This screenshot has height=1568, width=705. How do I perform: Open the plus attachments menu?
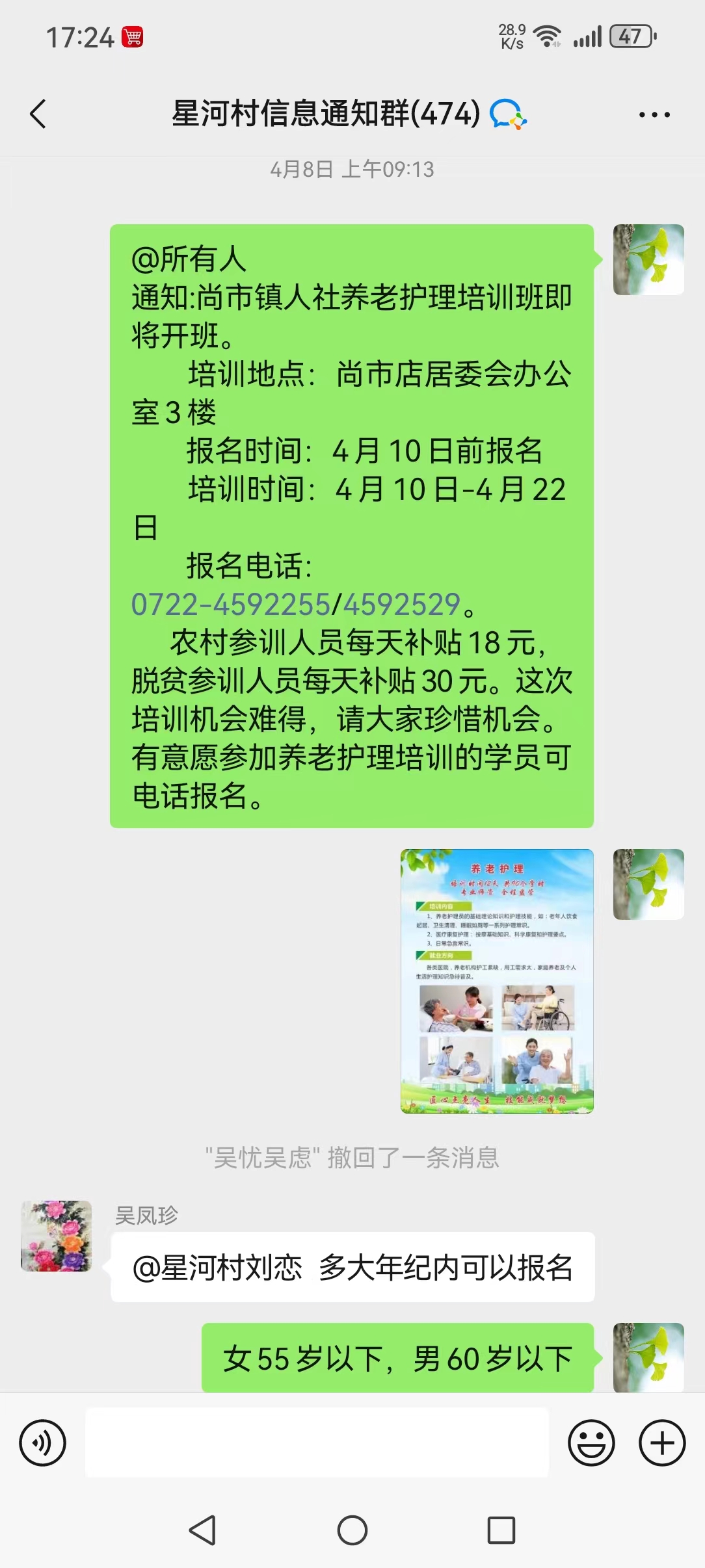662,1443
